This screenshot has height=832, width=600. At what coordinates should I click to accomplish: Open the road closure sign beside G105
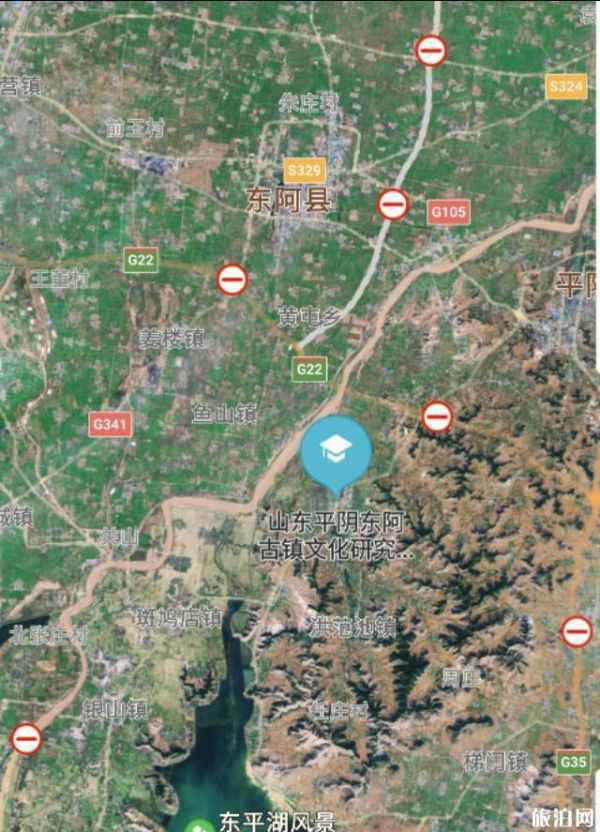(394, 204)
